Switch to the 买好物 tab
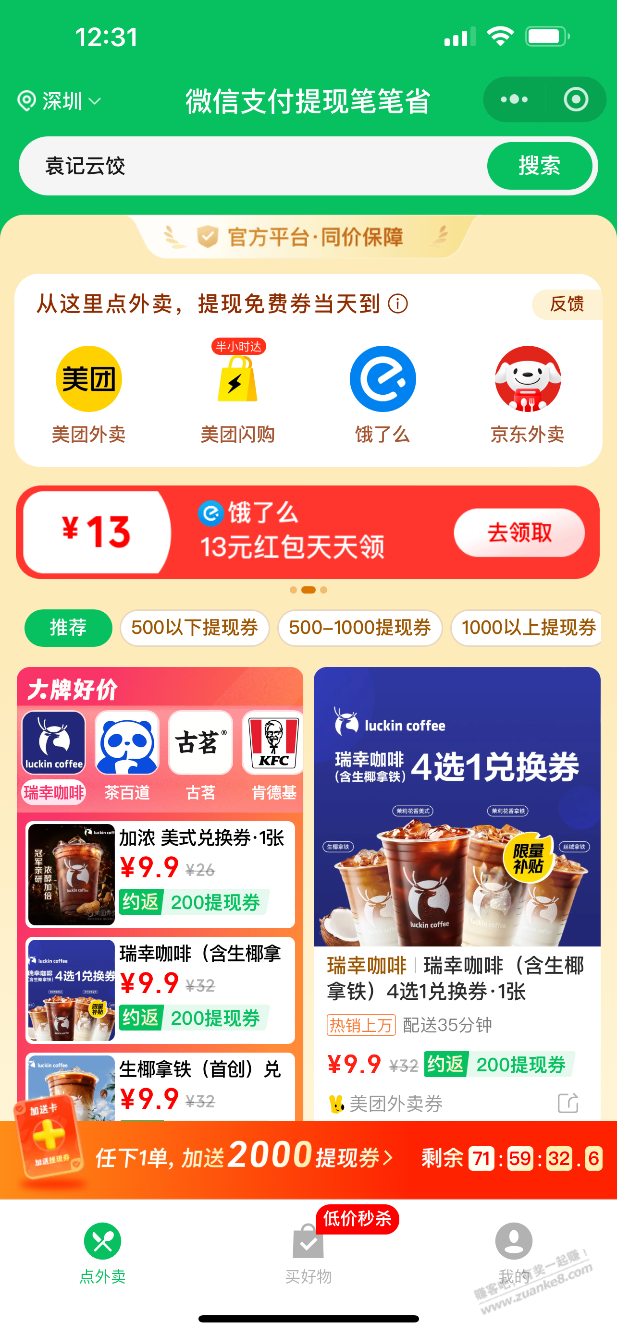The image size is (617, 1334). [308, 1255]
